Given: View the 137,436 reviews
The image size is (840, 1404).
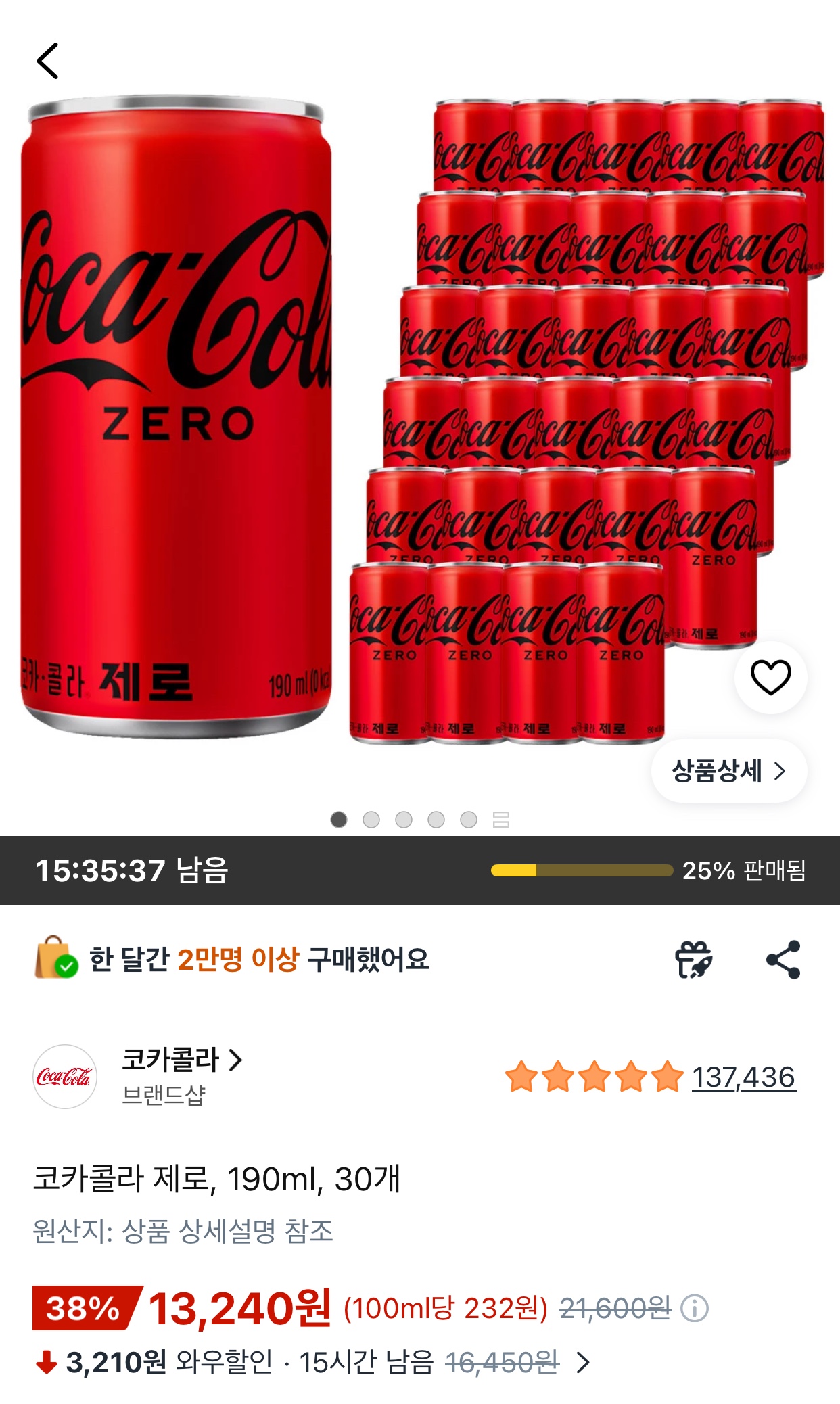Looking at the screenshot, I should pyautogui.click(x=743, y=1077).
